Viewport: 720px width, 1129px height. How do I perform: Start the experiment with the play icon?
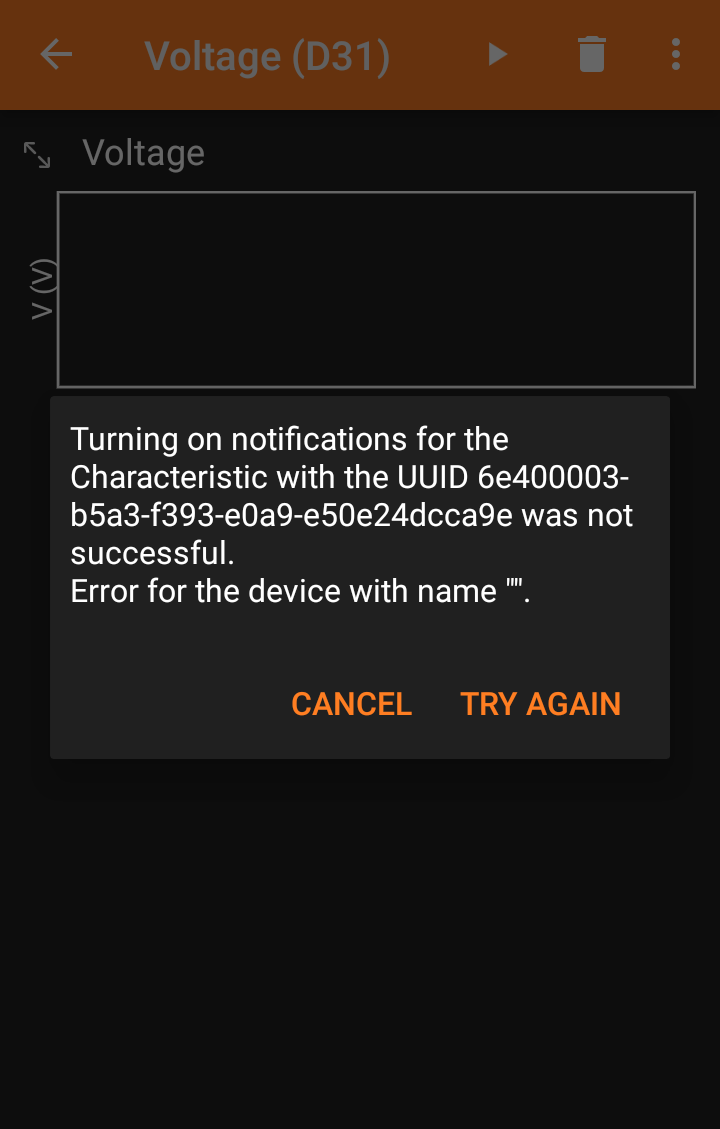click(497, 55)
